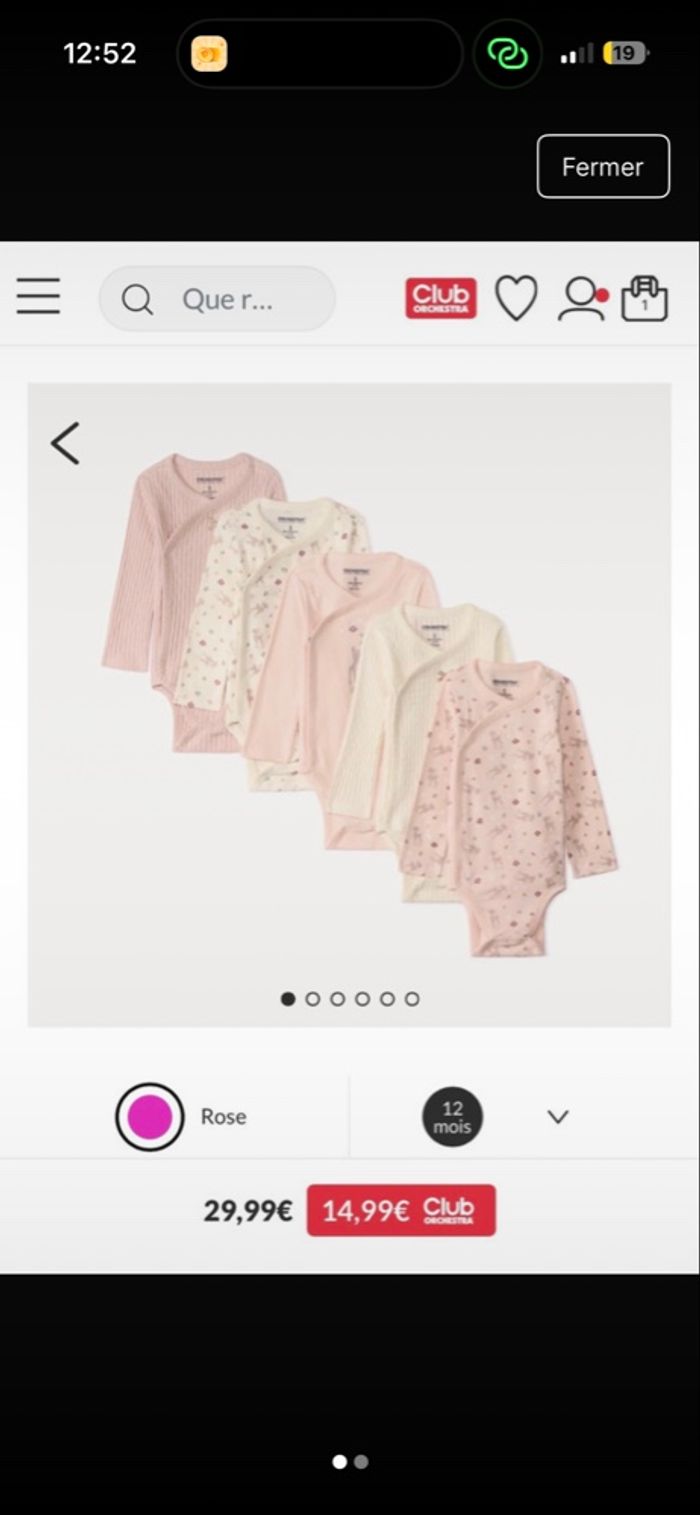
Task: Open the Club Orchestra page
Action: pyautogui.click(x=440, y=298)
